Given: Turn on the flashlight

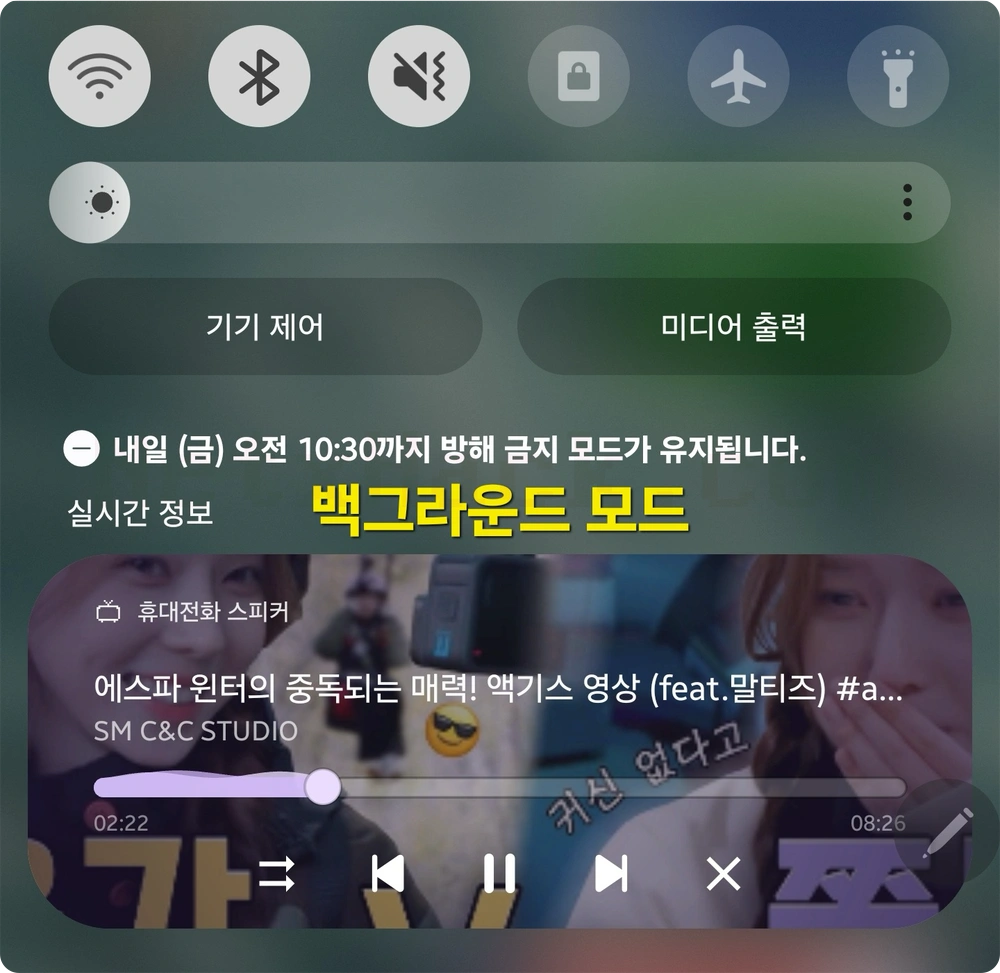Looking at the screenshot, I should 898,76.
